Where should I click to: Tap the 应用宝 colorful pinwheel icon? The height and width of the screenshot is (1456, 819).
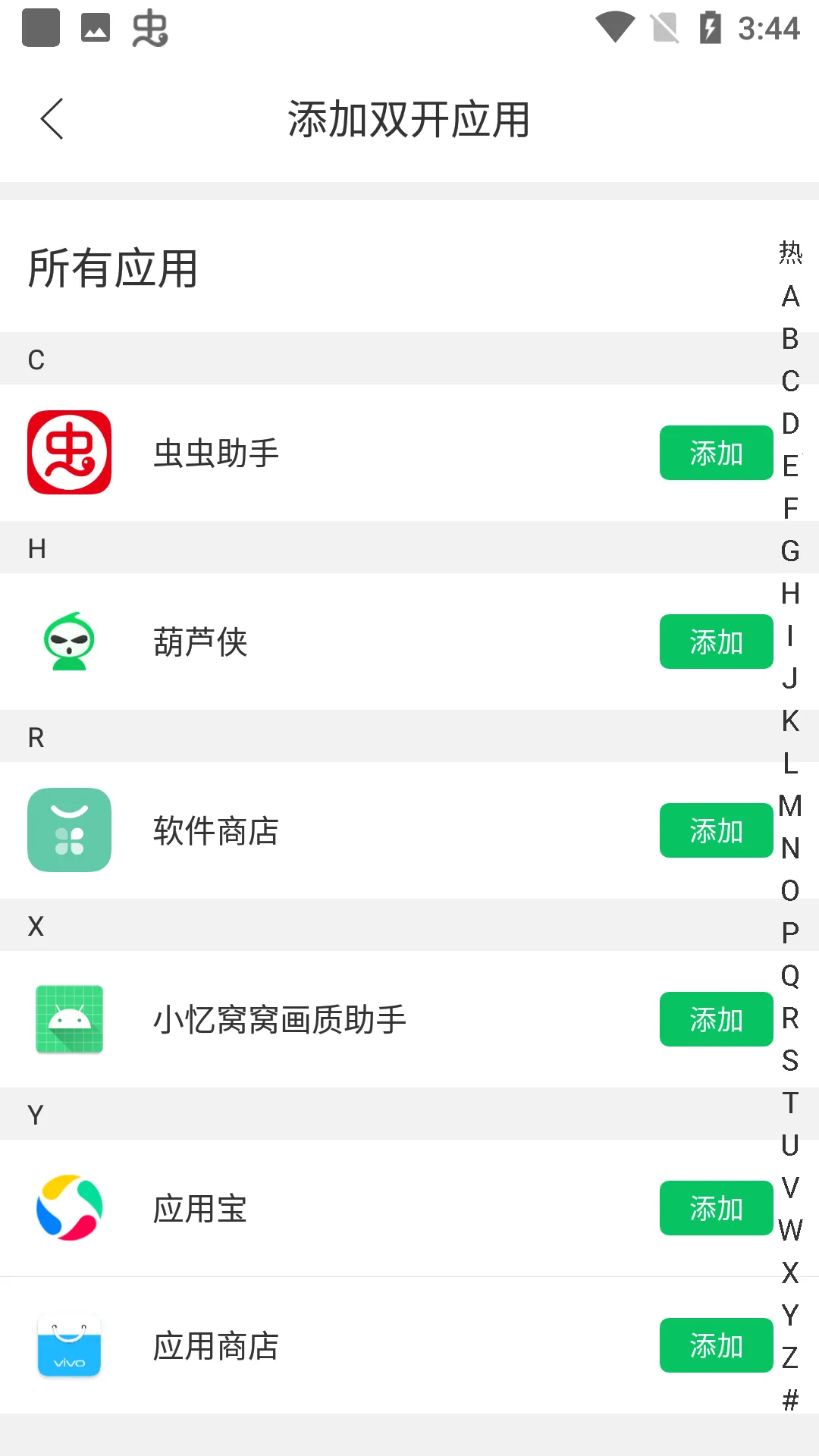pos(69,1208)
